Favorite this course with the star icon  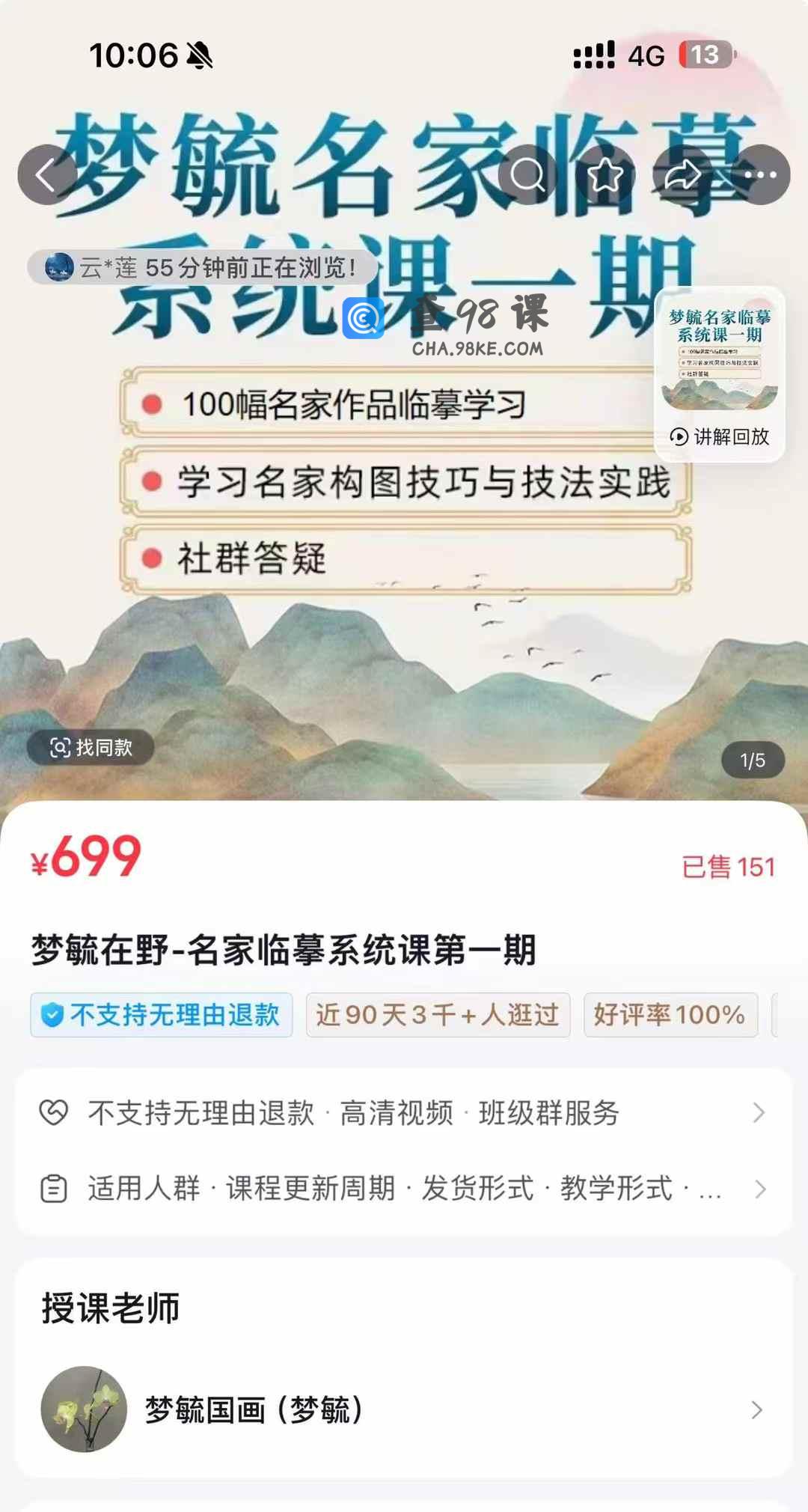click(x=605, y=175)
